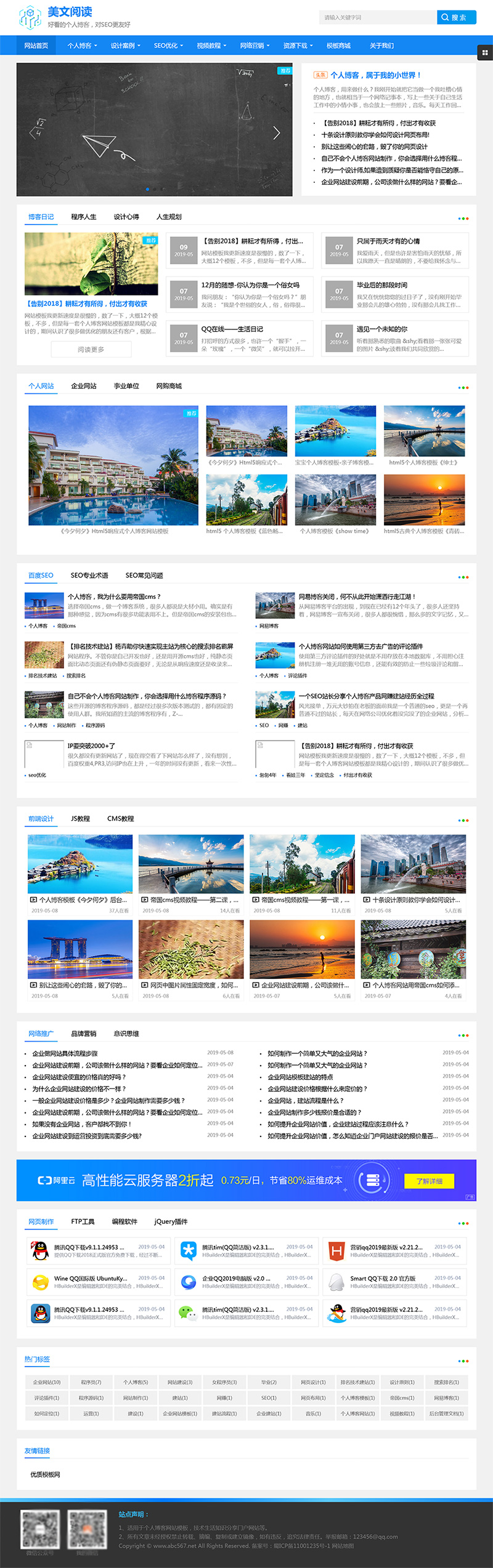
Task: Open the 网站首页 nav item
Action: [36, 46]
